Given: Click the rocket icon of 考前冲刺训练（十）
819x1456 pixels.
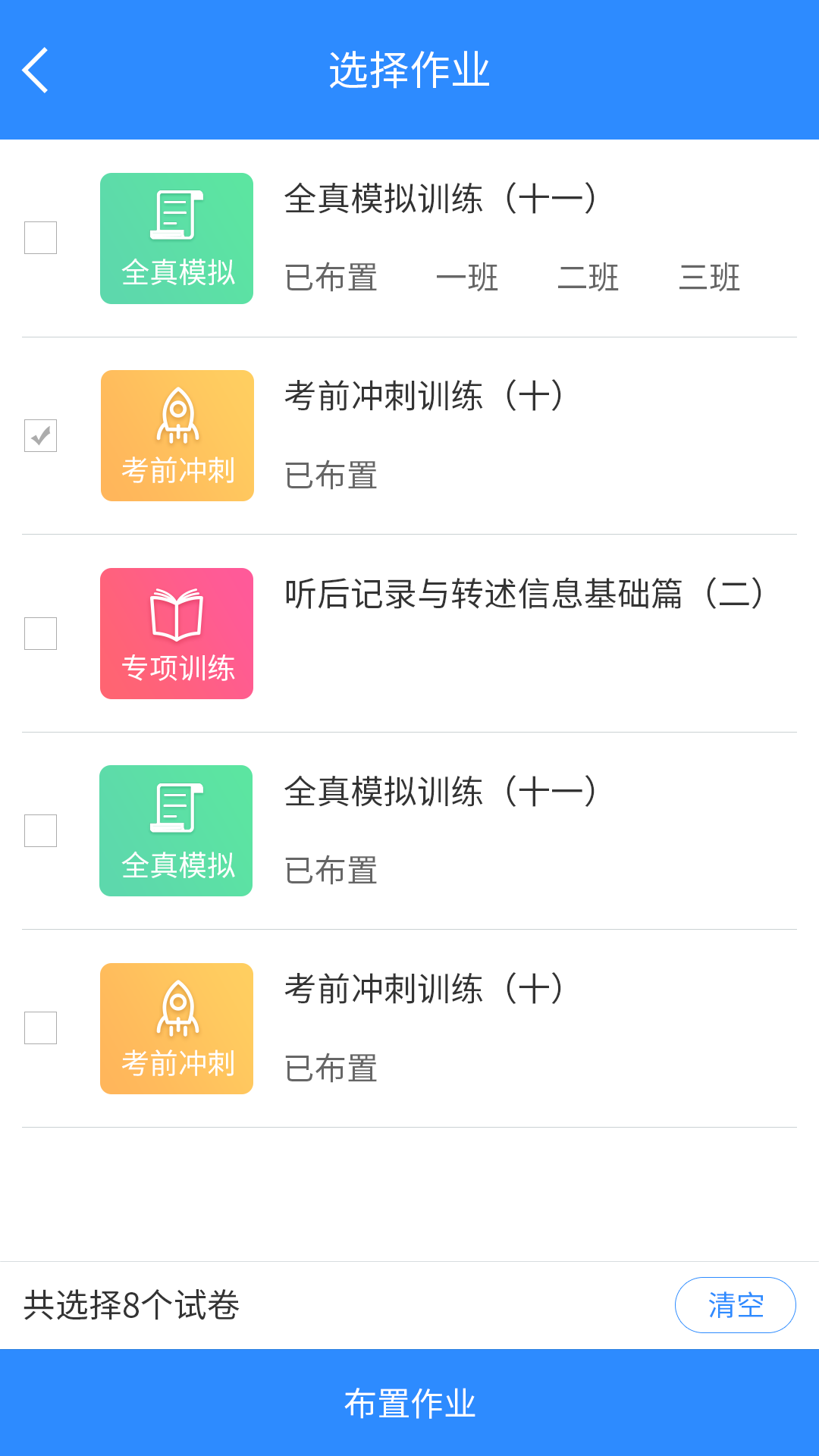Looking at the screenshot, I should coord(176,435).
